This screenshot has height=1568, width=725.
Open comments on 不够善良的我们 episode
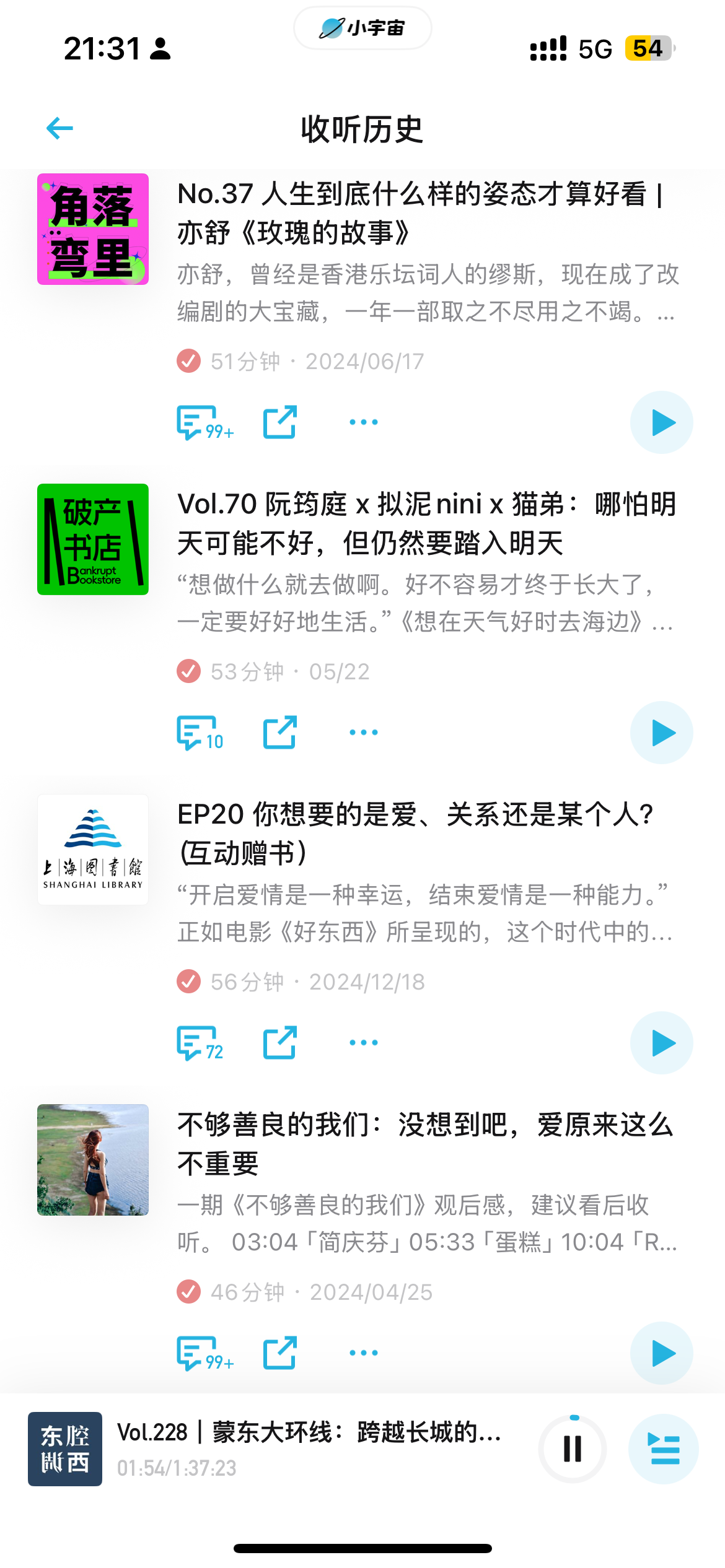[205, 1353]
